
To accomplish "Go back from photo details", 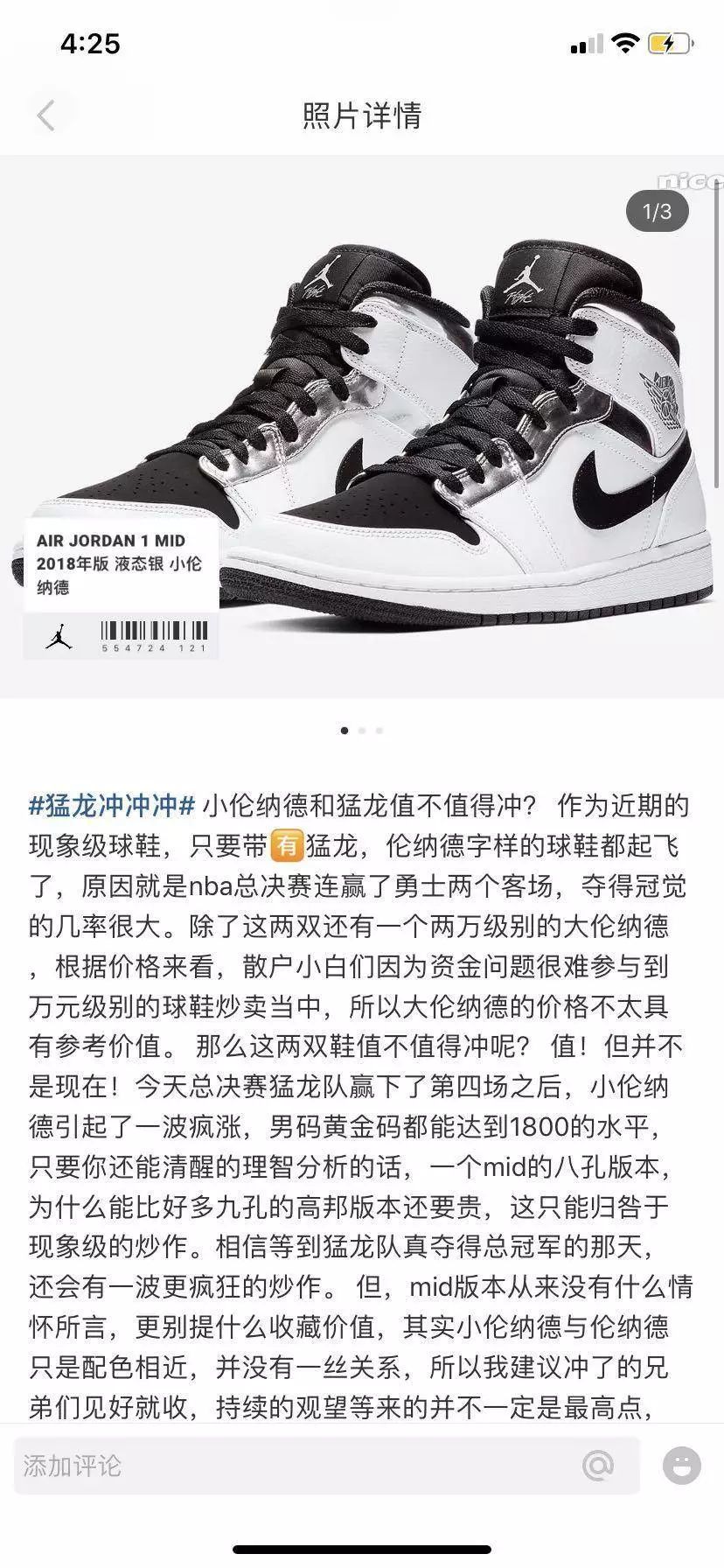I will [x=46, y=115].
